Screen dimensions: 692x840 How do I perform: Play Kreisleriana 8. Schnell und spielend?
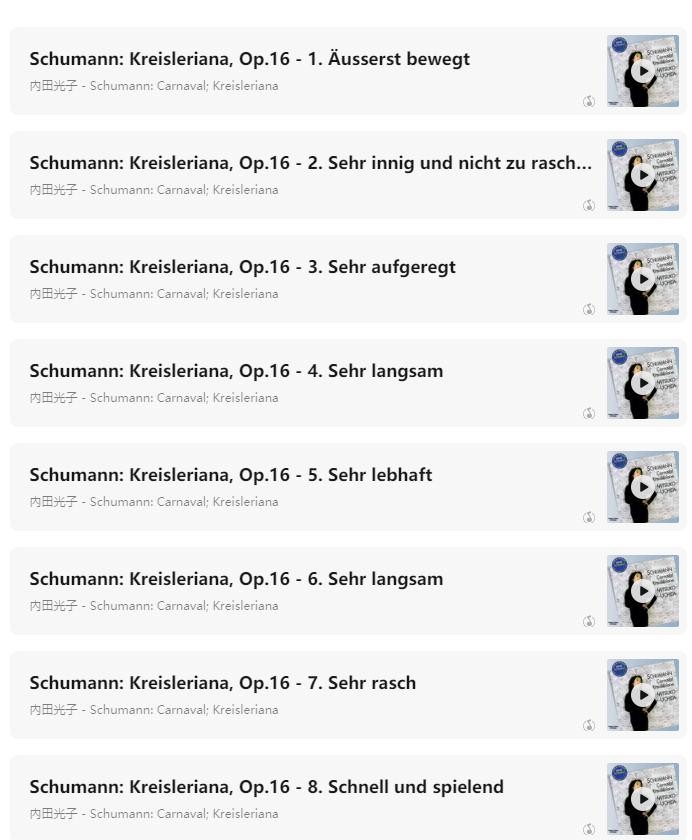pyautogui.click(x=643, y=799)
